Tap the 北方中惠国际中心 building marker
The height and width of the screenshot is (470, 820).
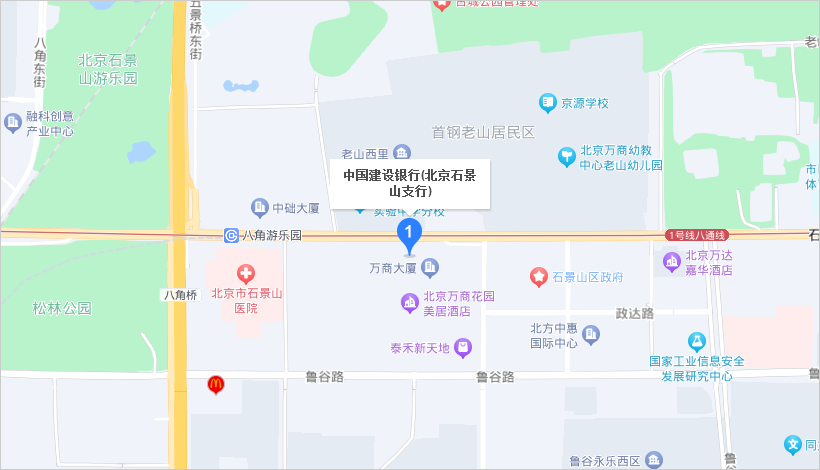[591, 335]
